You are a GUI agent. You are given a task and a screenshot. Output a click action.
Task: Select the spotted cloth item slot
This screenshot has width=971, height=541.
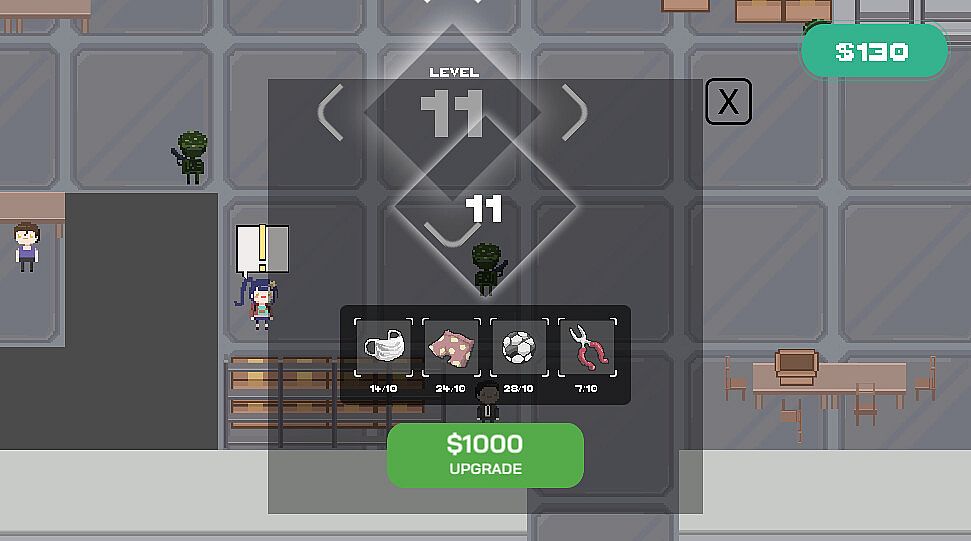click(451, 348)
